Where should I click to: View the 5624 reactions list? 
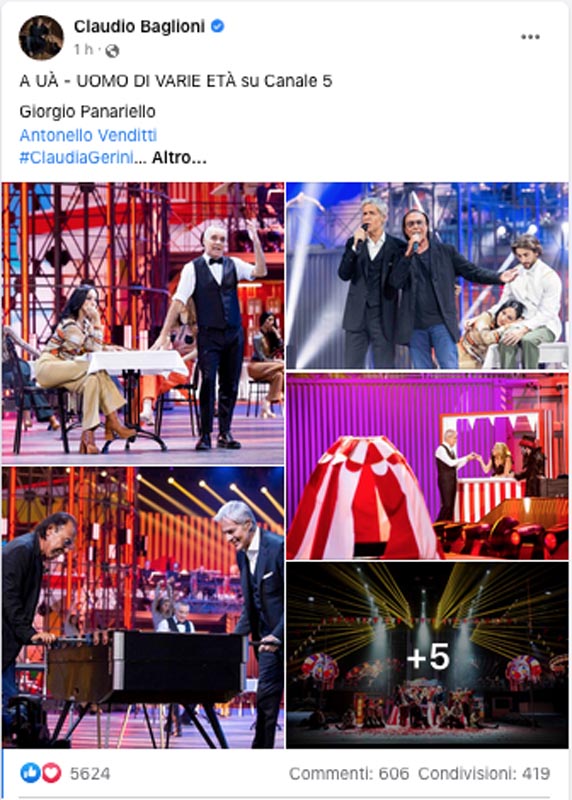(65, 773)
